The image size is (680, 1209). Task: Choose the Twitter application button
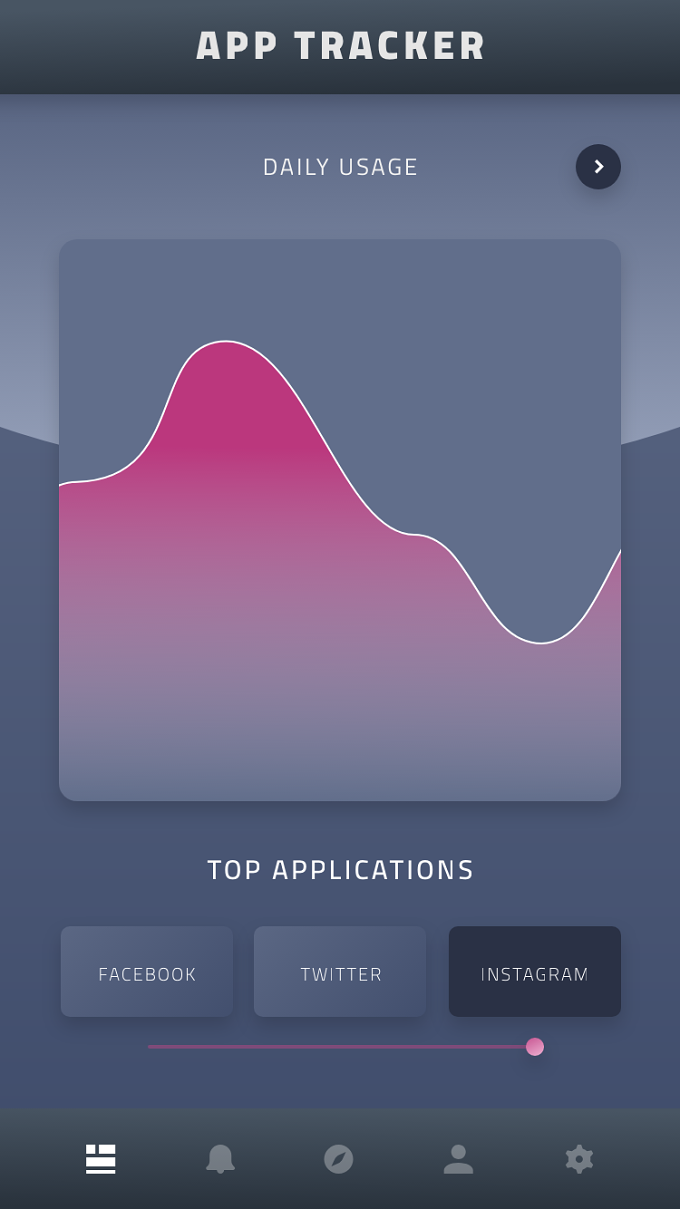click(340, 971)
